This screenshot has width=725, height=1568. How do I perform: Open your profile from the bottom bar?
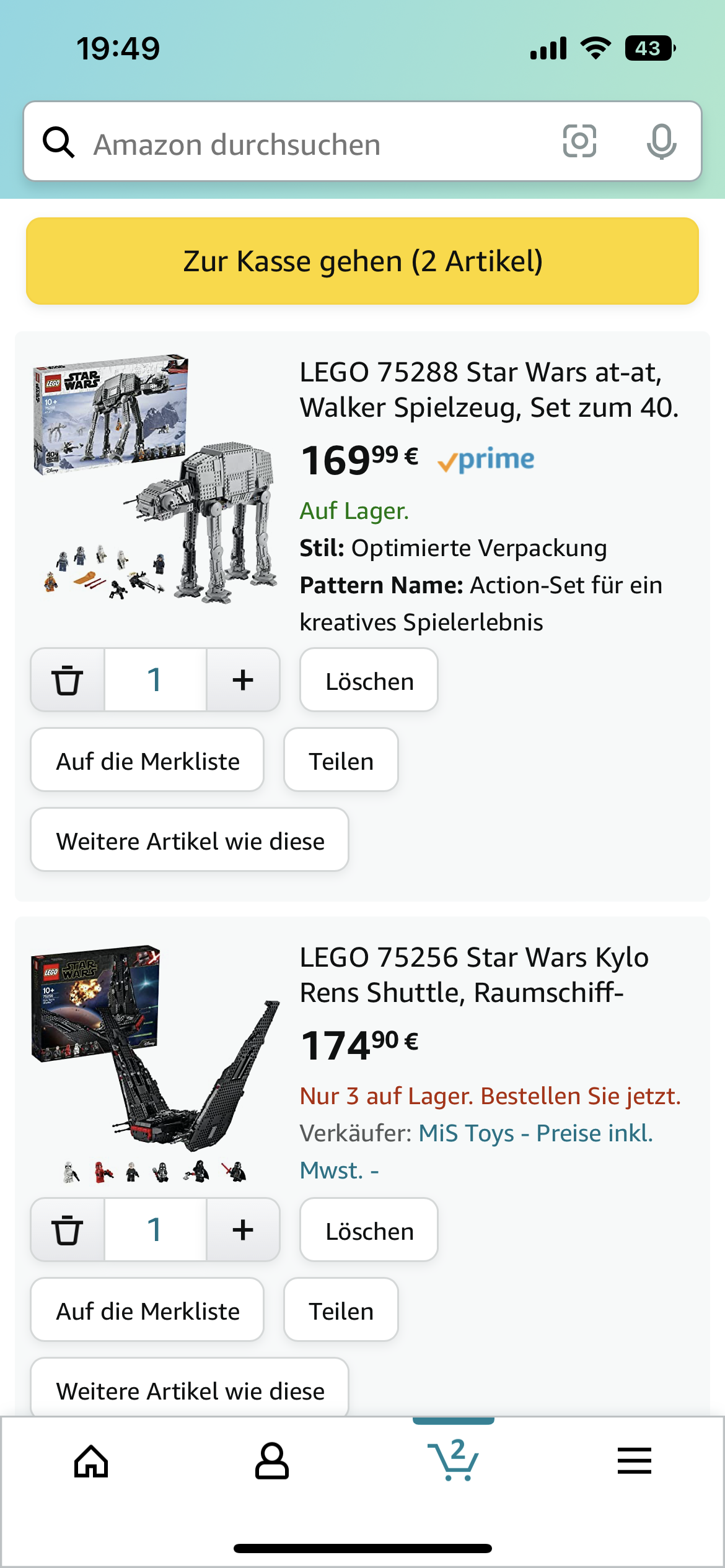tap(271, 1463)
